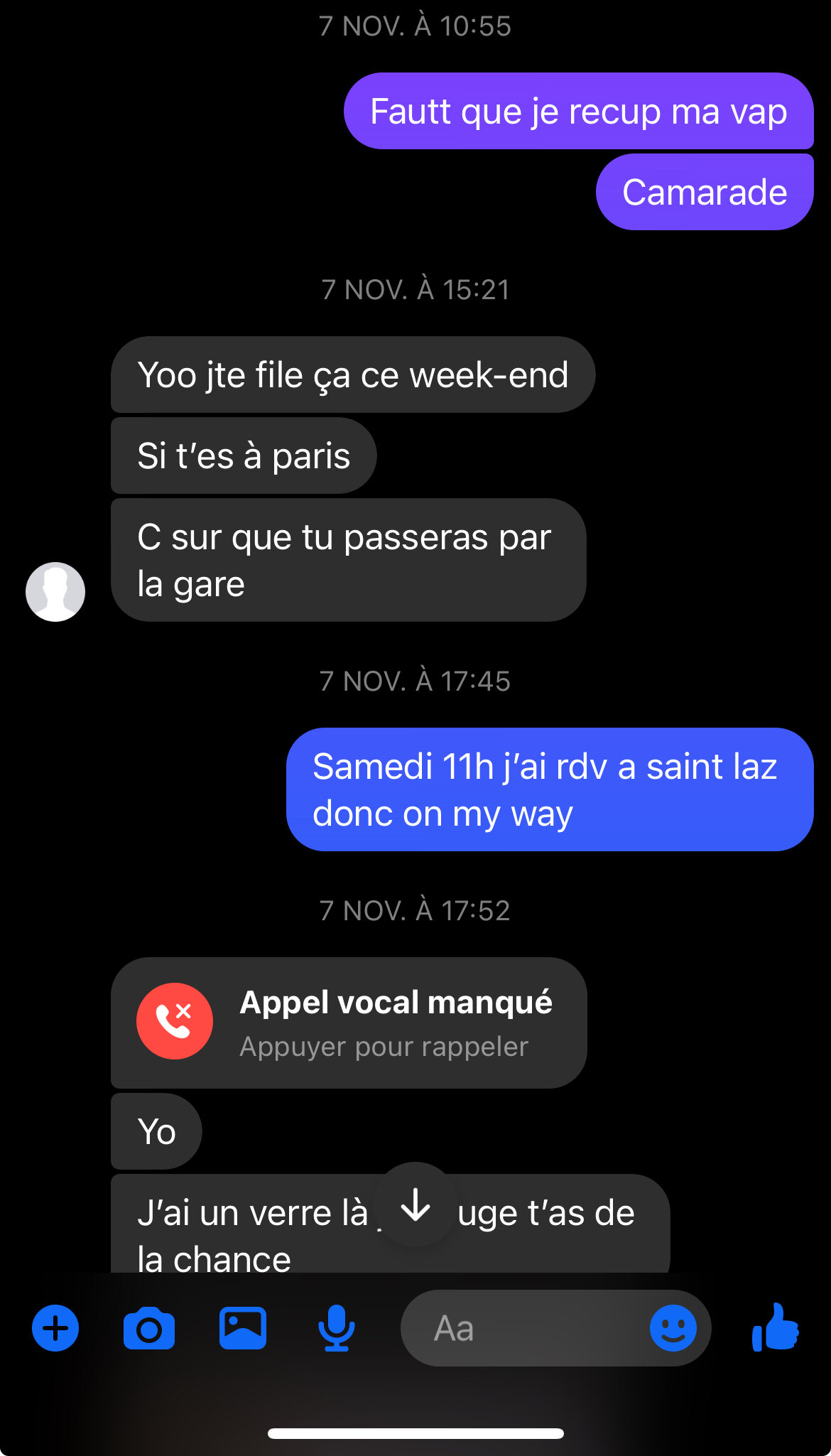Open the emoji picker smiley
This screenshot has height=1456, width=831.
coord(673,1328)
